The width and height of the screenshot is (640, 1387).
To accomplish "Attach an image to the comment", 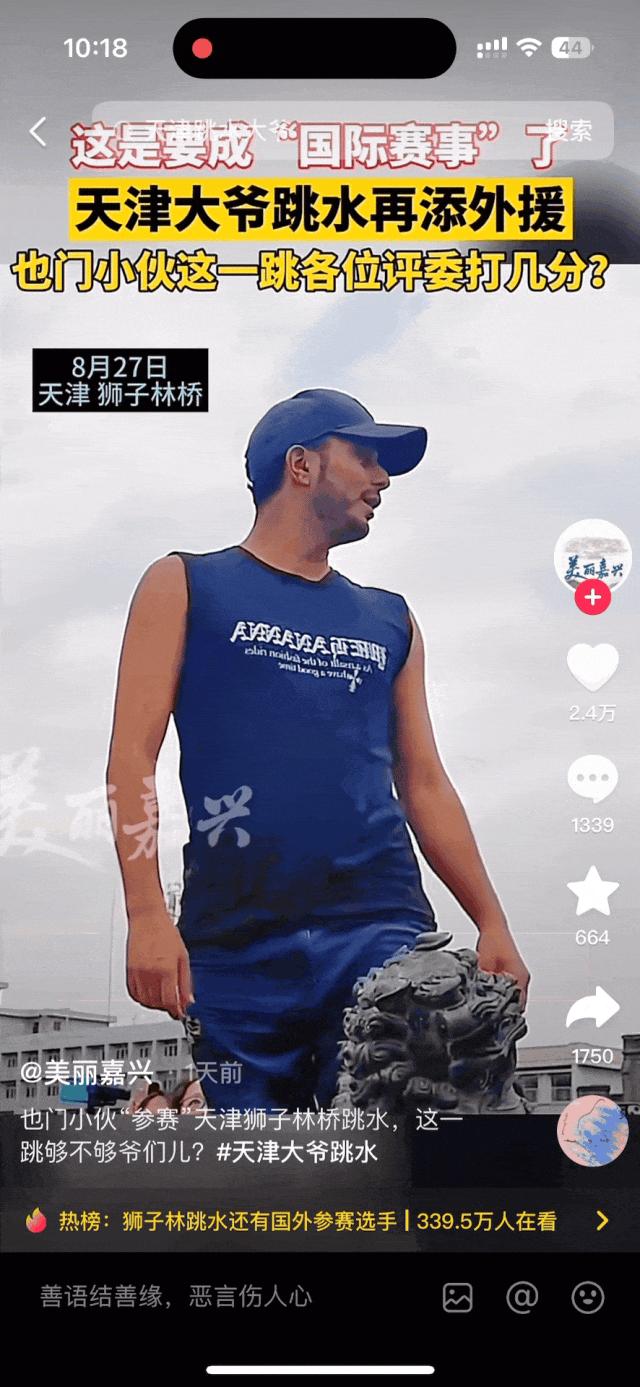I will pos(458,1298).
